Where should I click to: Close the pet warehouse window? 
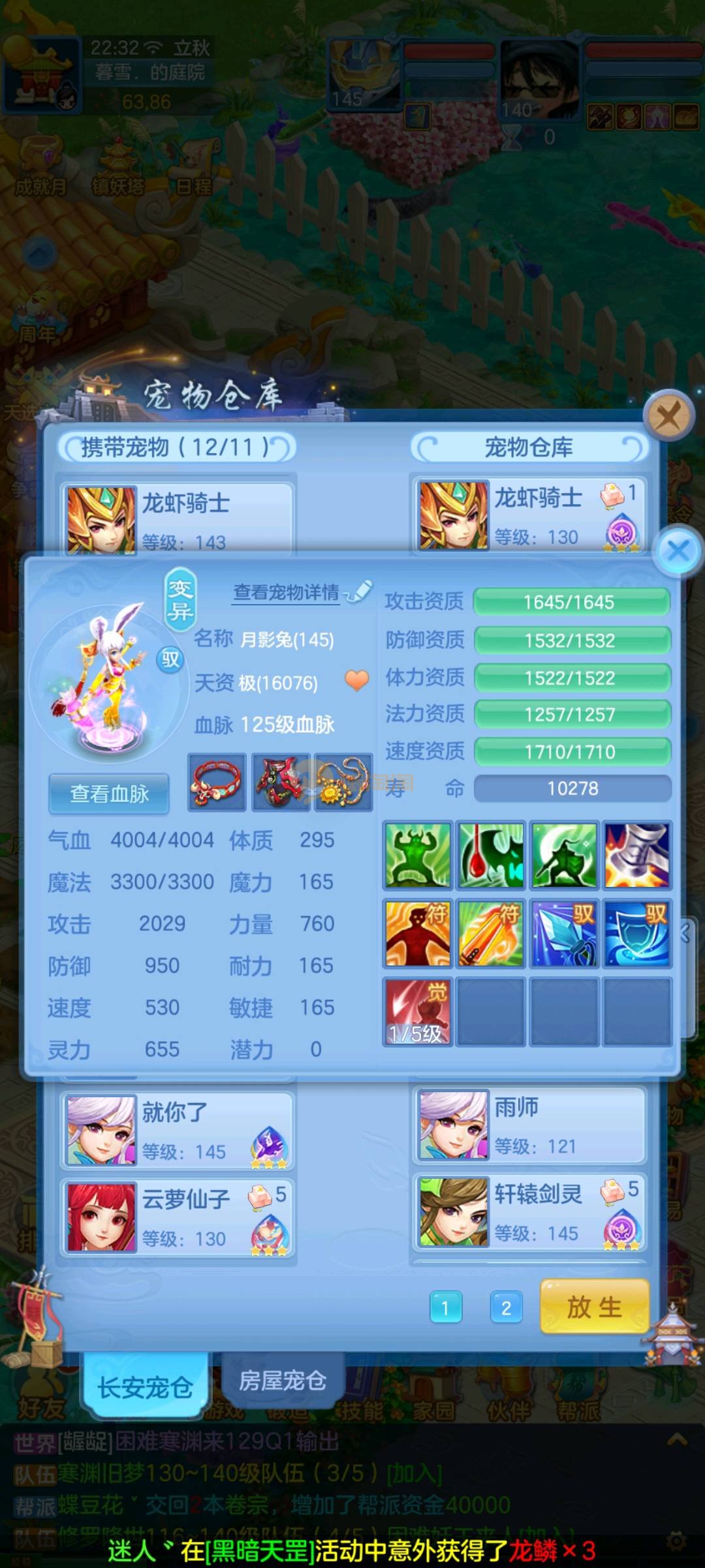coord(668,415)
